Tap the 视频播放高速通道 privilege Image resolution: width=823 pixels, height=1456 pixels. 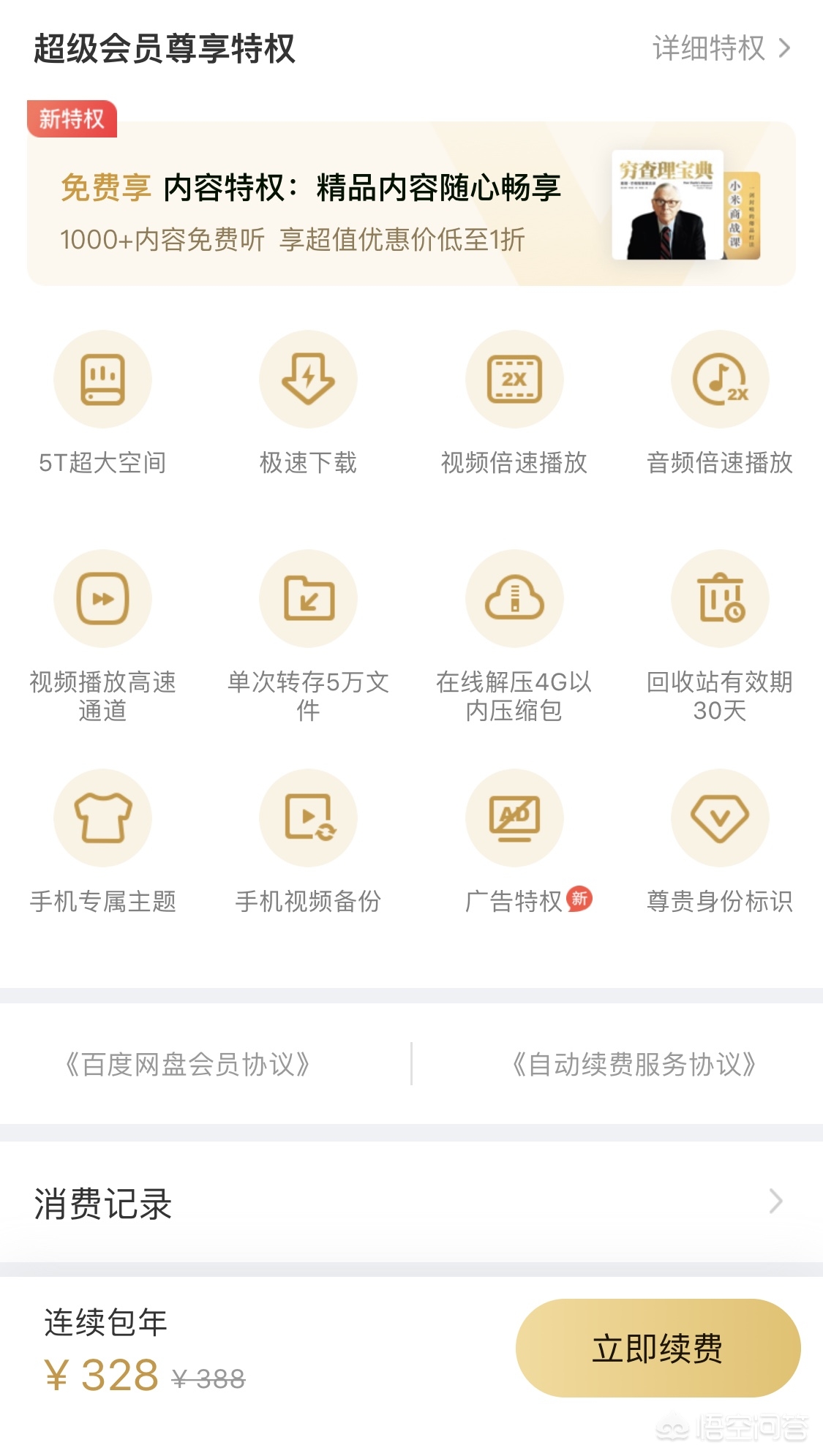tap(102, 599)
